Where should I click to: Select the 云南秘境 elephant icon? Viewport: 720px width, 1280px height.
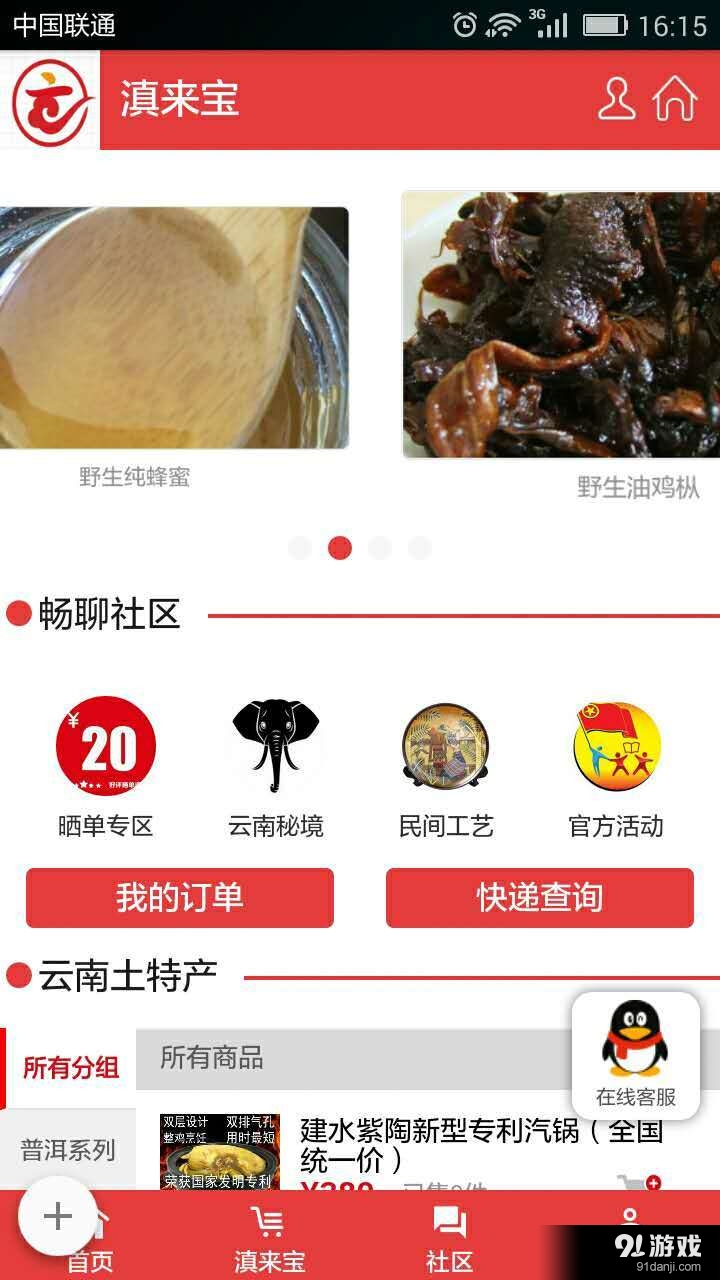[277, 745]
